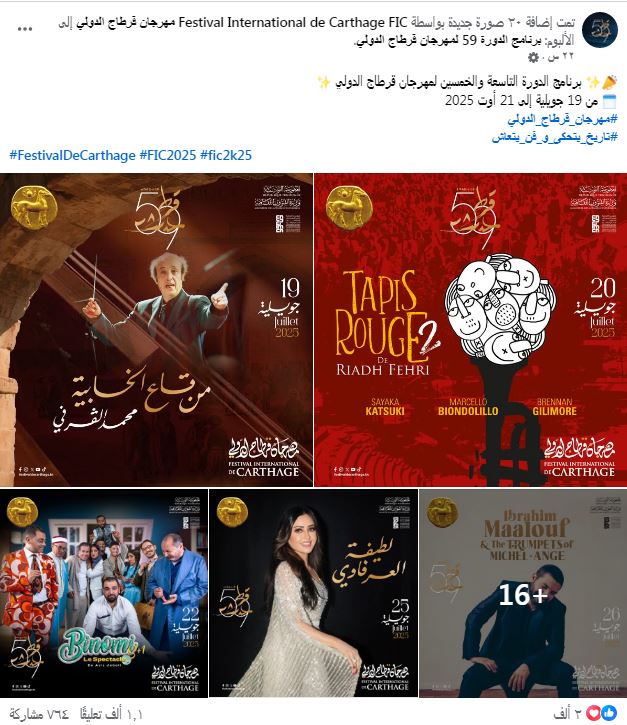The image size is (627, 725).
Task: Open hashtag #تاريخ_يتحكى_و_فن_يتعاش
Action: click(x=552, y=135)
